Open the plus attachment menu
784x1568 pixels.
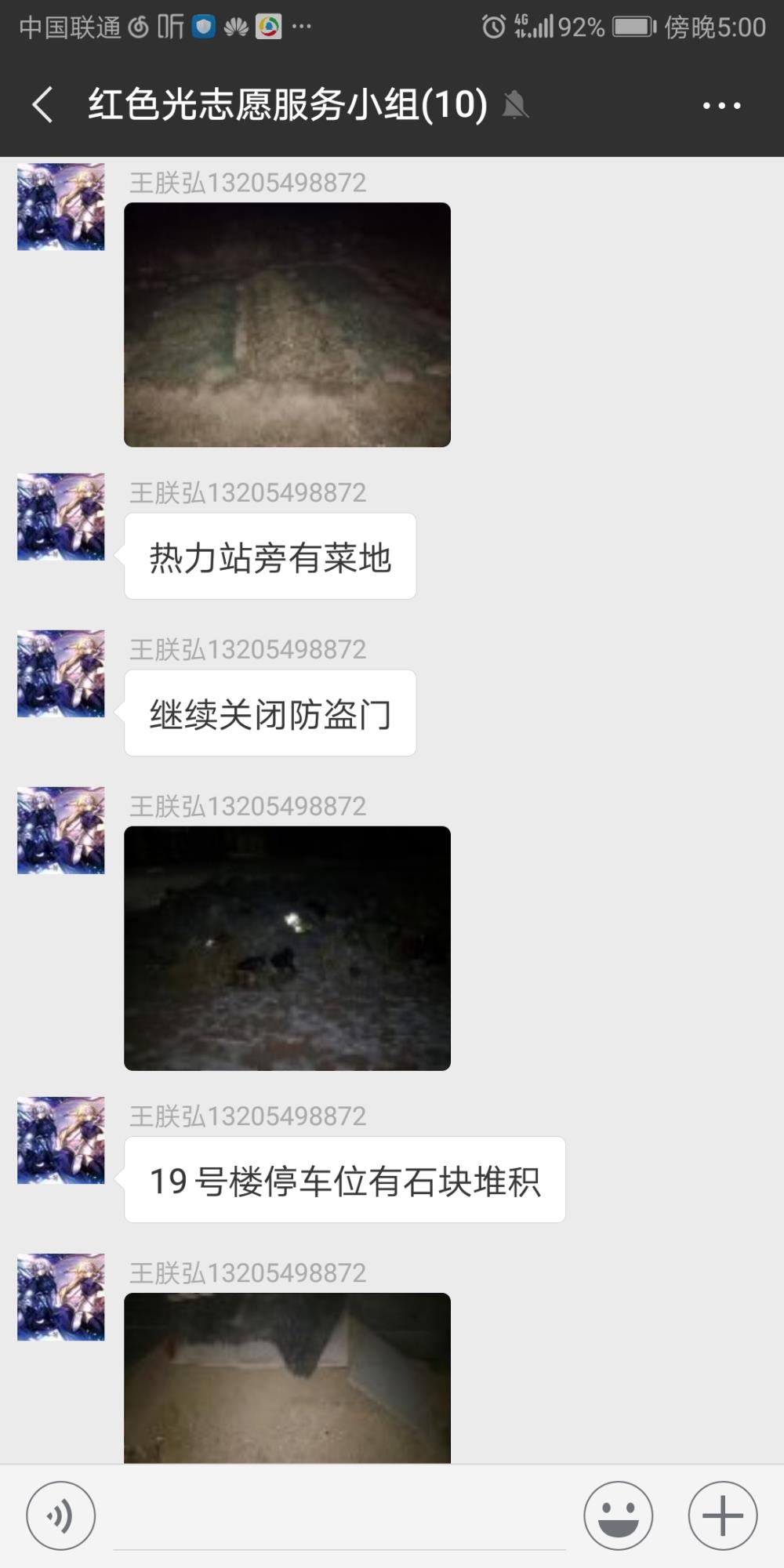pos(723,1515)
